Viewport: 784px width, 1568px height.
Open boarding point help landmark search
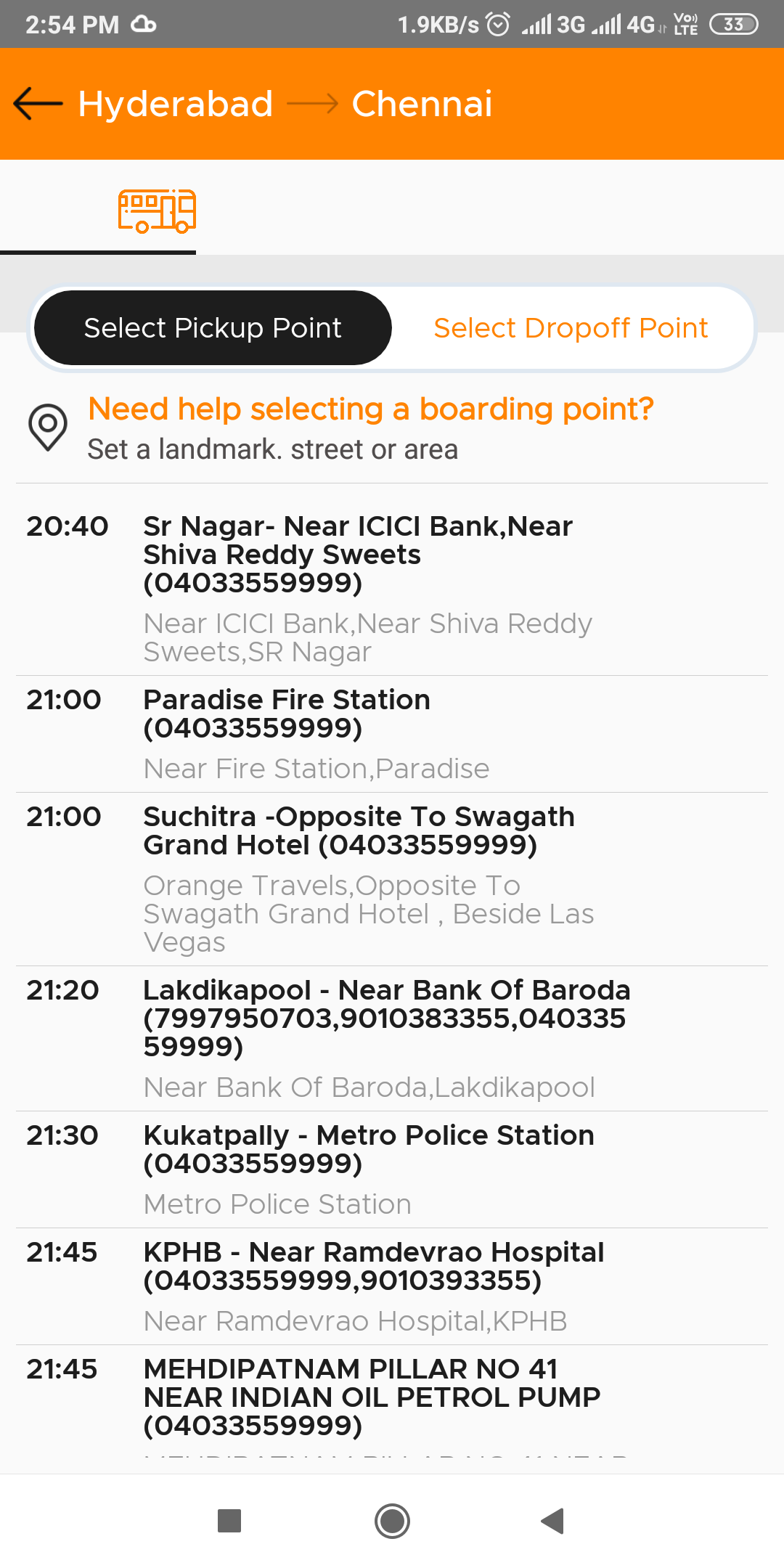point(370,428)
